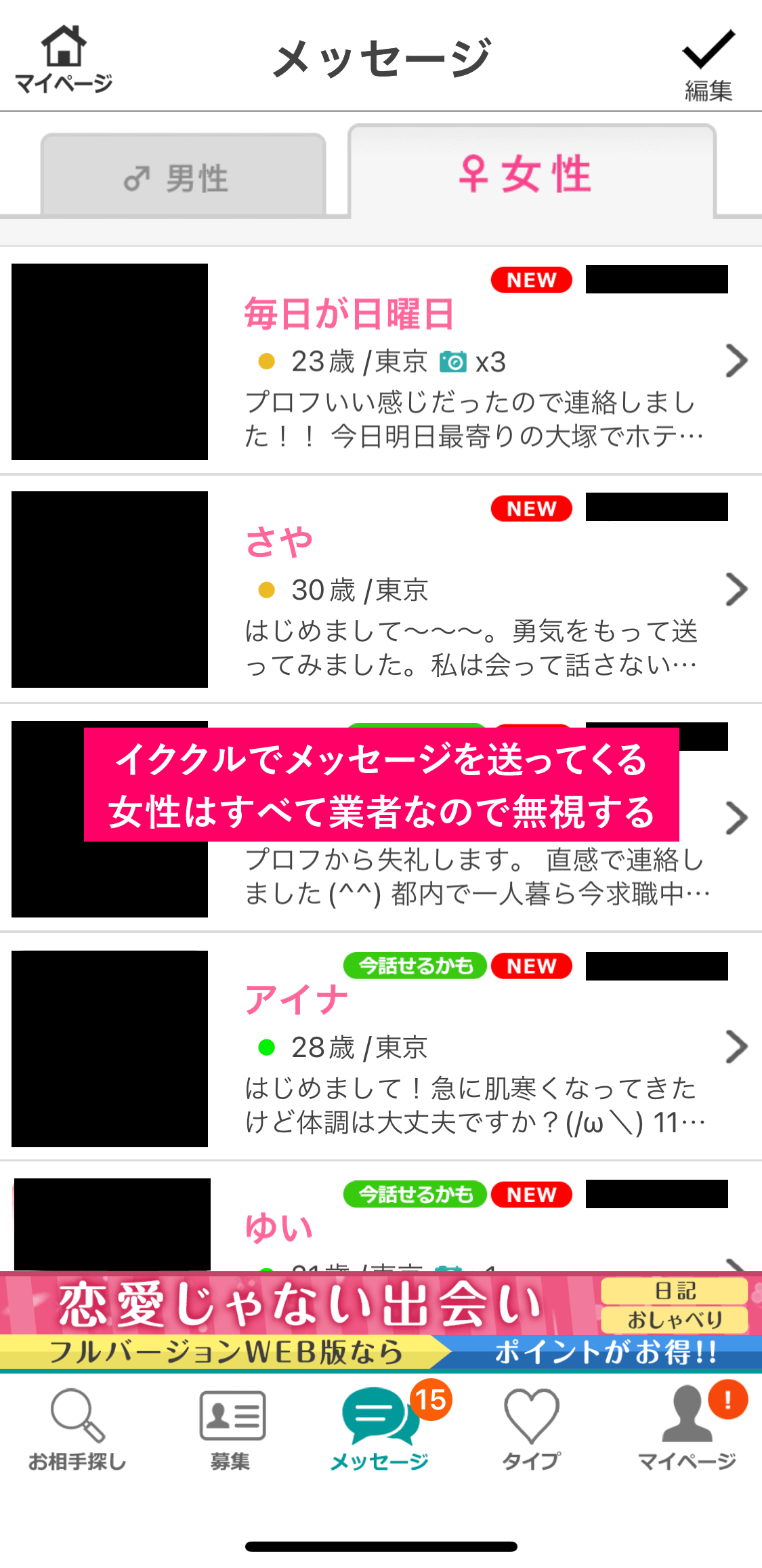Switch to the 男性 tab
The height and width of the screenshot is (1568, 762).
(183, 176)
